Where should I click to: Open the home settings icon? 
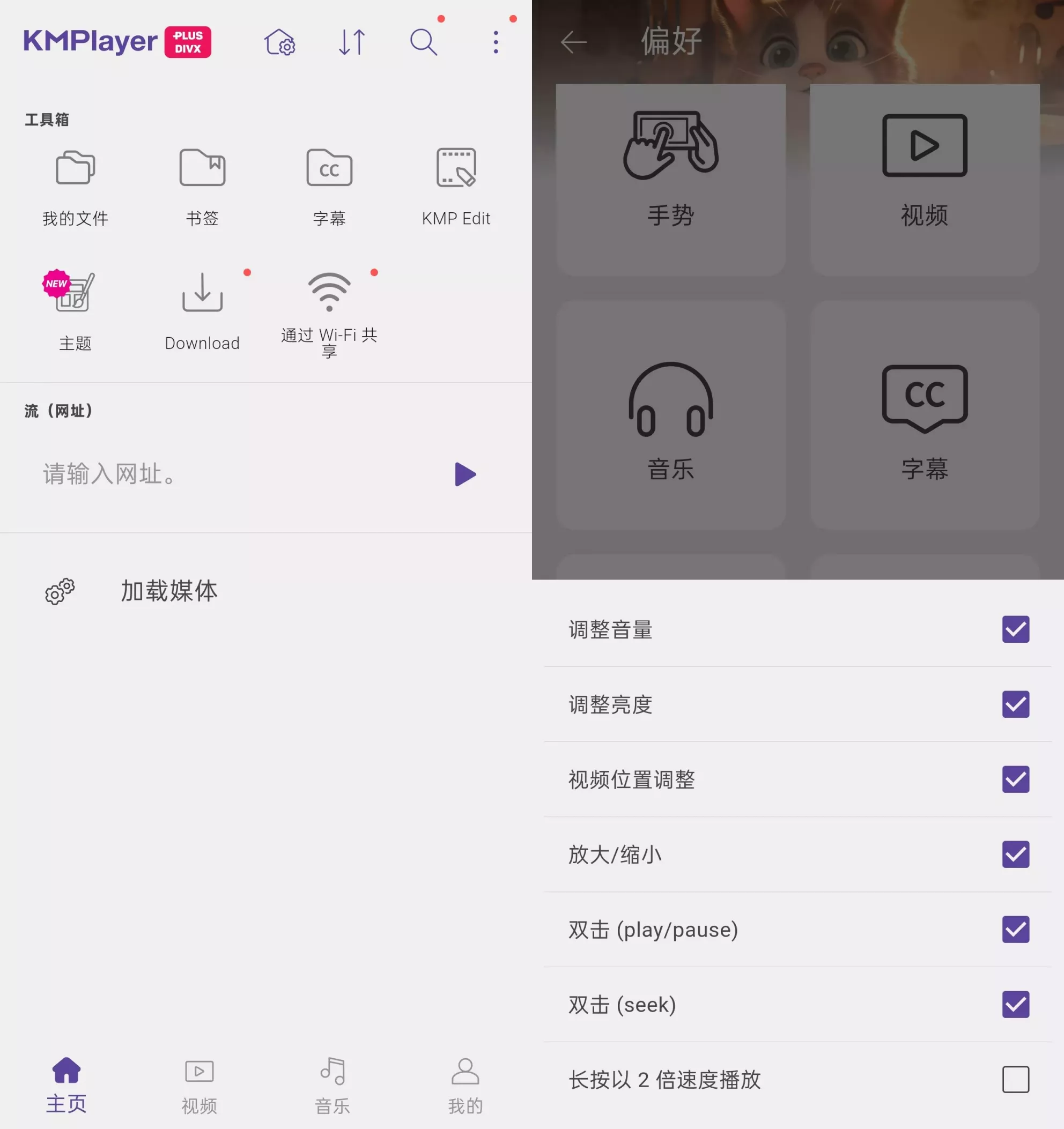point(279,42)
